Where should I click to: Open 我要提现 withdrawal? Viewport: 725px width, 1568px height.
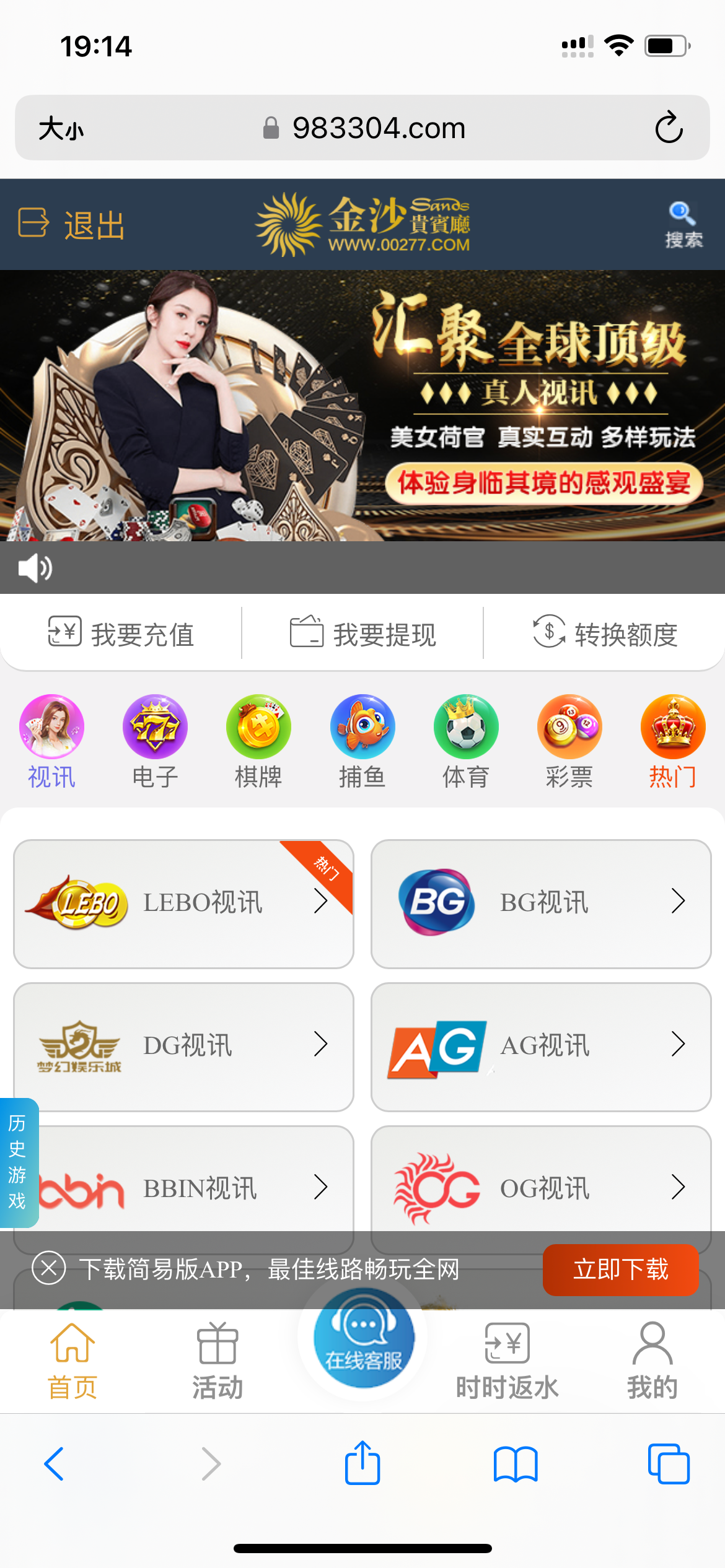(x=362, y=634)
